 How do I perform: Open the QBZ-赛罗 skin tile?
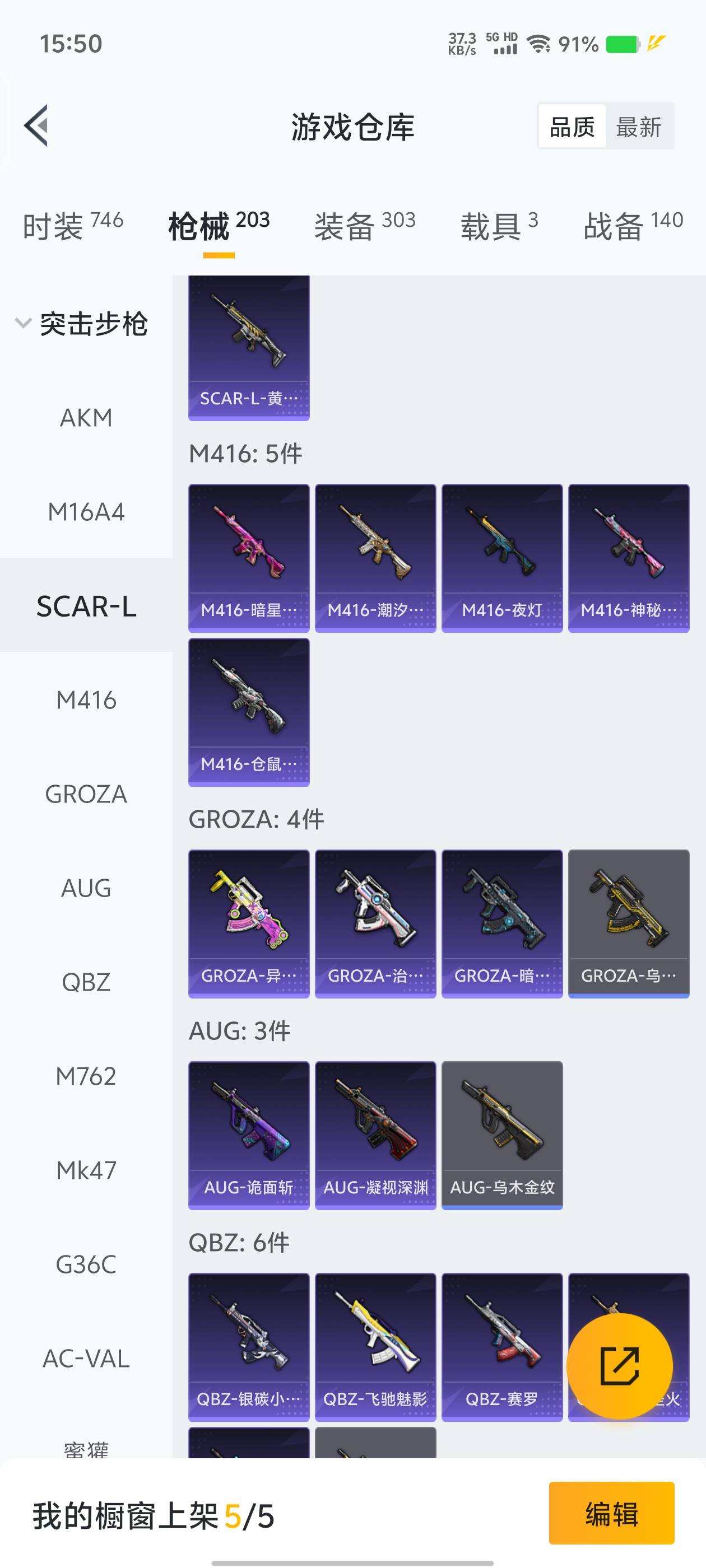coord(502,1346)
